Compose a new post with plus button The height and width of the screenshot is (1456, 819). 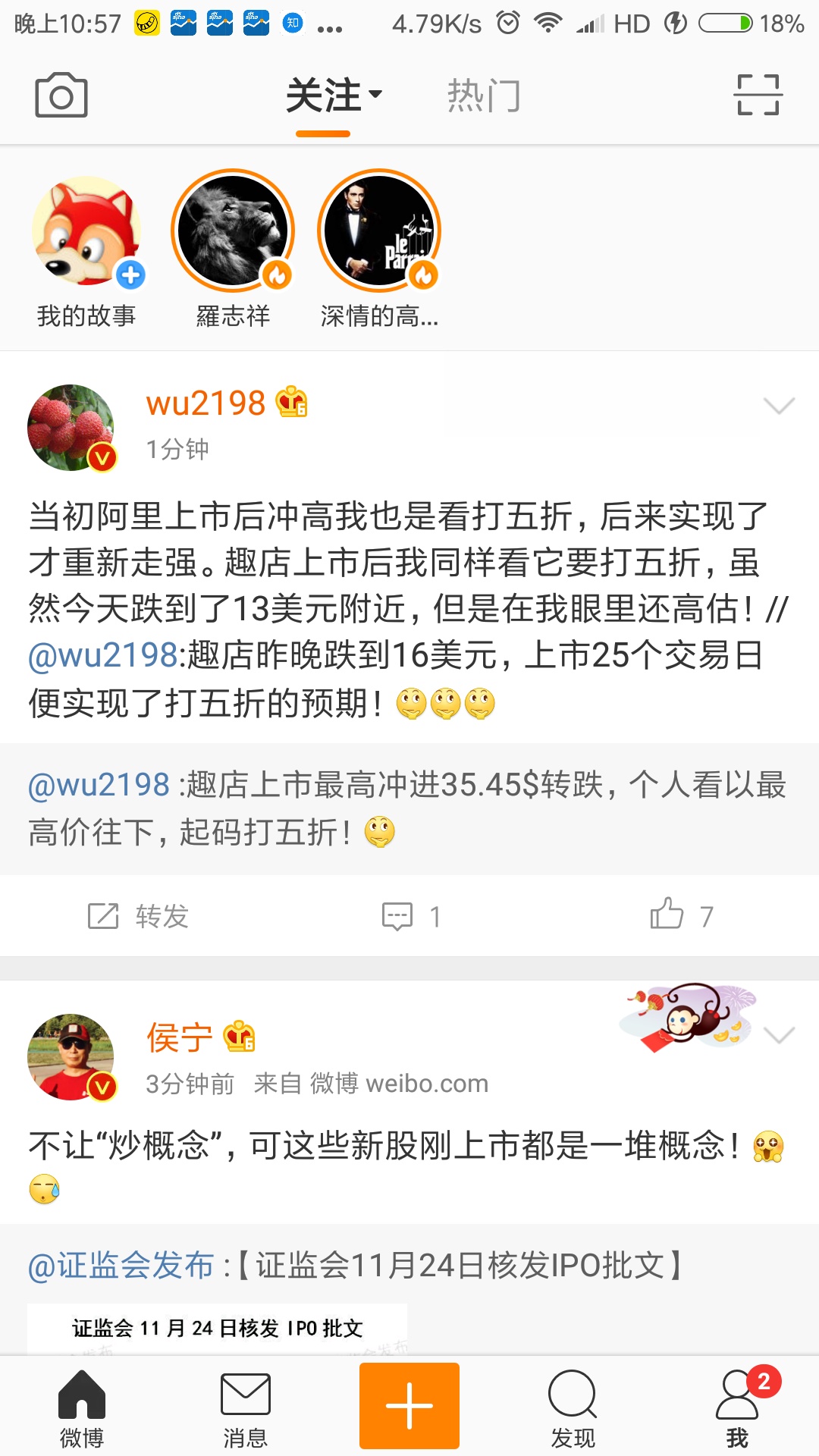coord(409,1405)
